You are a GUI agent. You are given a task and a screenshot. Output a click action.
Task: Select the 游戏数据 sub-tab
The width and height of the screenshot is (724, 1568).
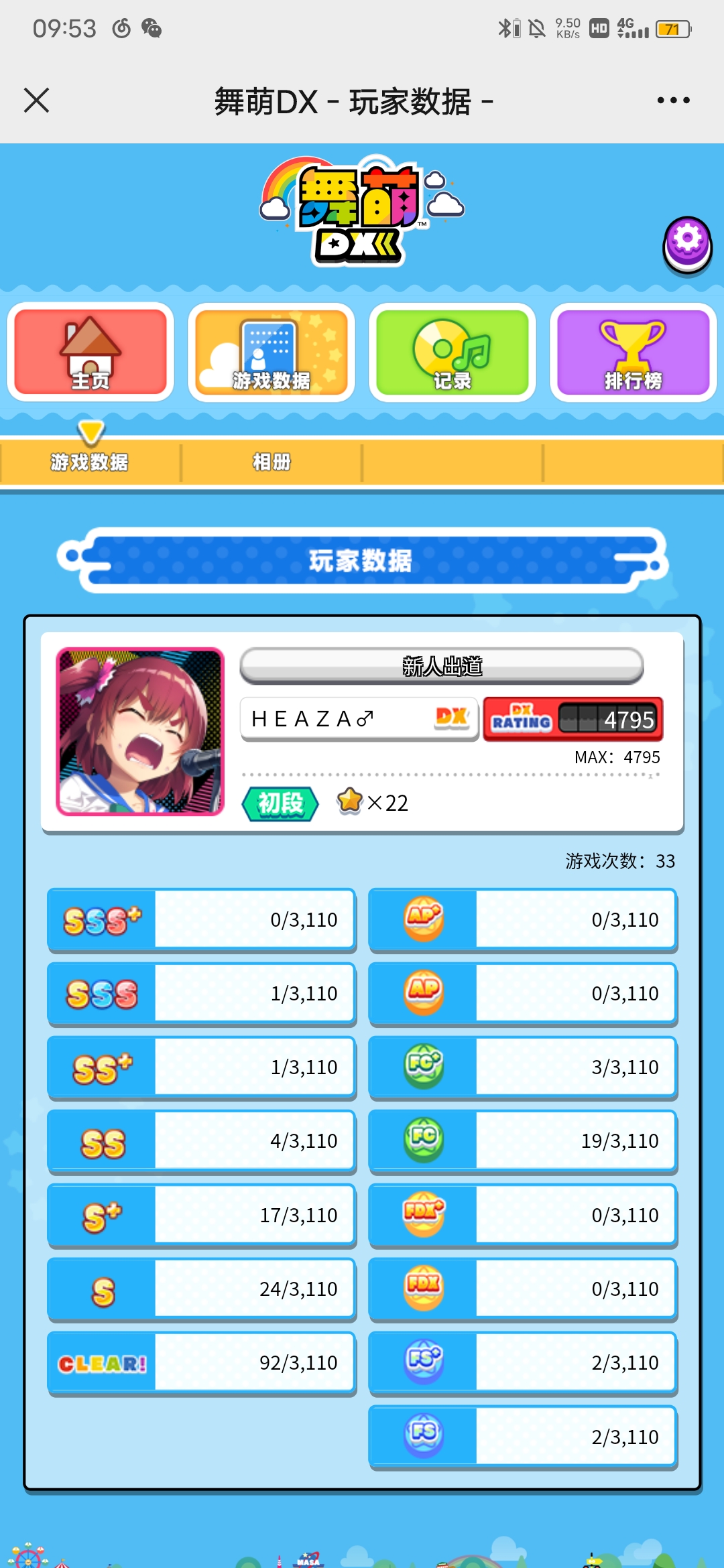pyautogui.click(x=90, y=462)
